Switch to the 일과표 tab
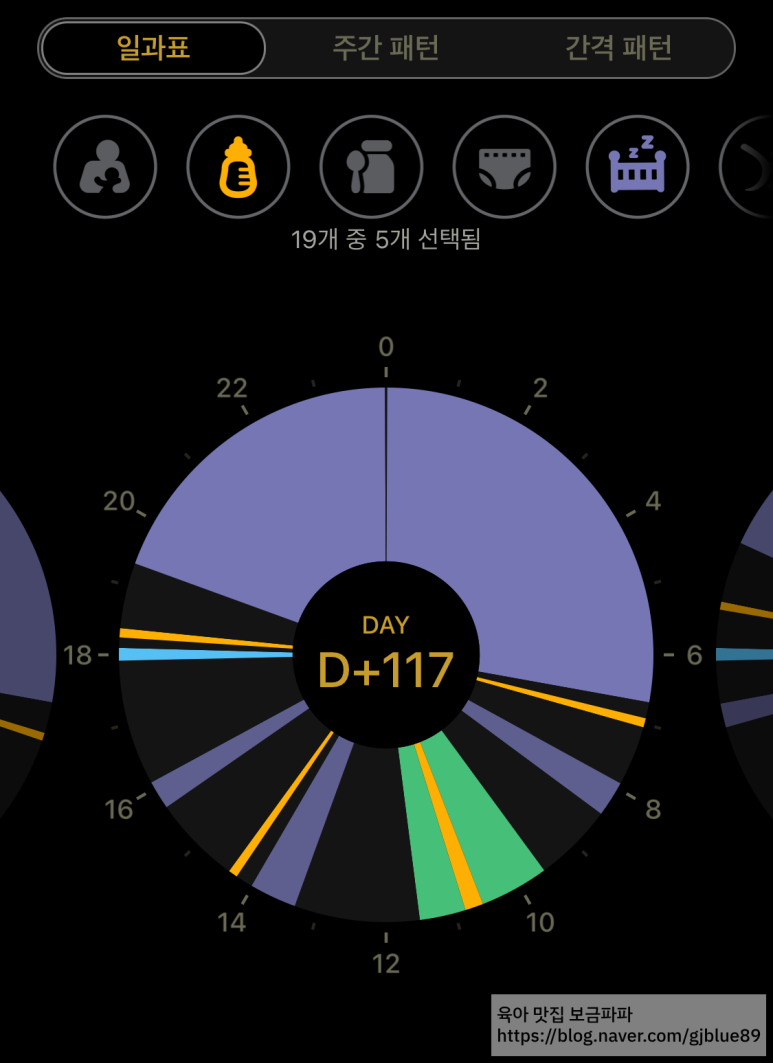The width and height of the screenshot is (773, 1063). coord(153,48)
